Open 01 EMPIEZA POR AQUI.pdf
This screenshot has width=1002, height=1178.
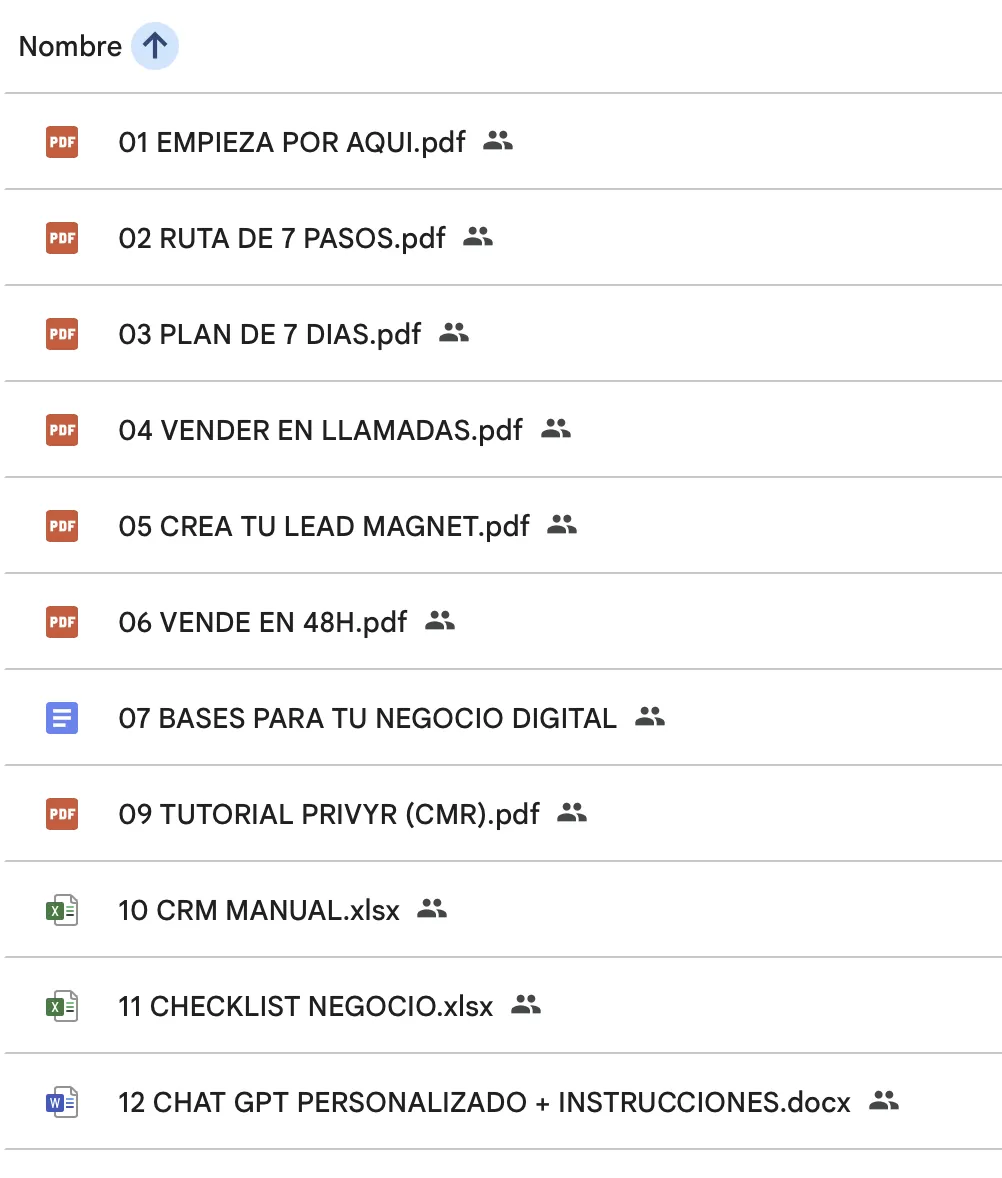(291, 142)
